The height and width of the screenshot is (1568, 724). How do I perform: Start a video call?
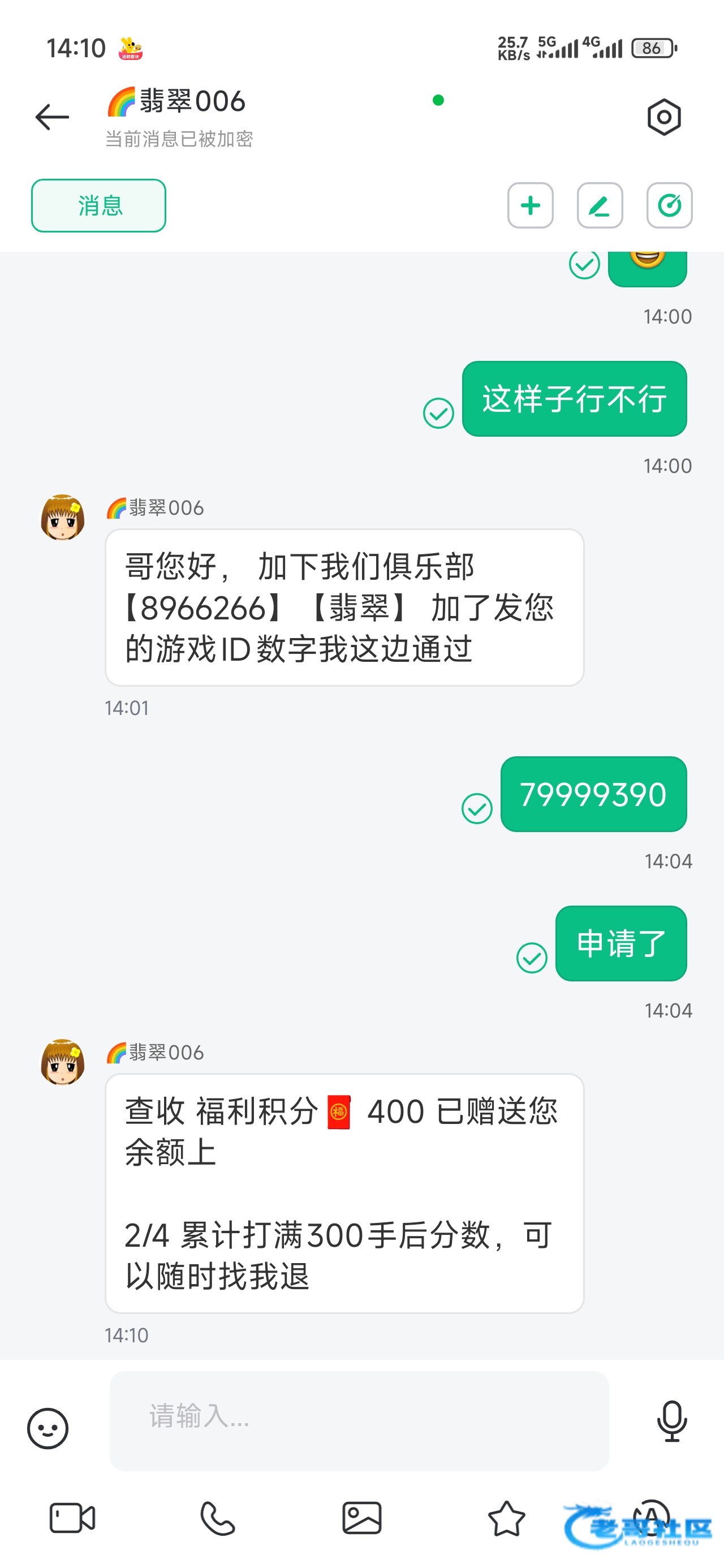[x=72, y=1518]
